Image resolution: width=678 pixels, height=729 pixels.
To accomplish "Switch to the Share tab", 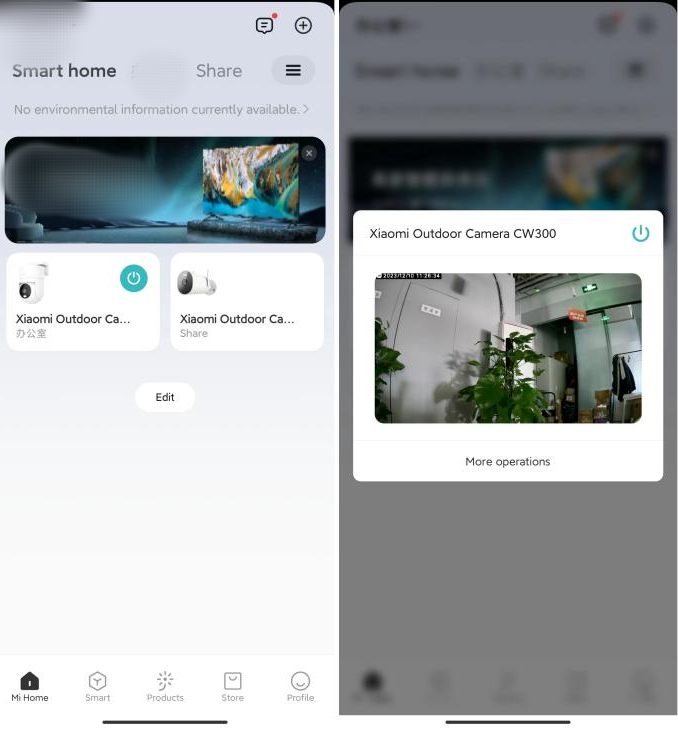I will 219,71.
